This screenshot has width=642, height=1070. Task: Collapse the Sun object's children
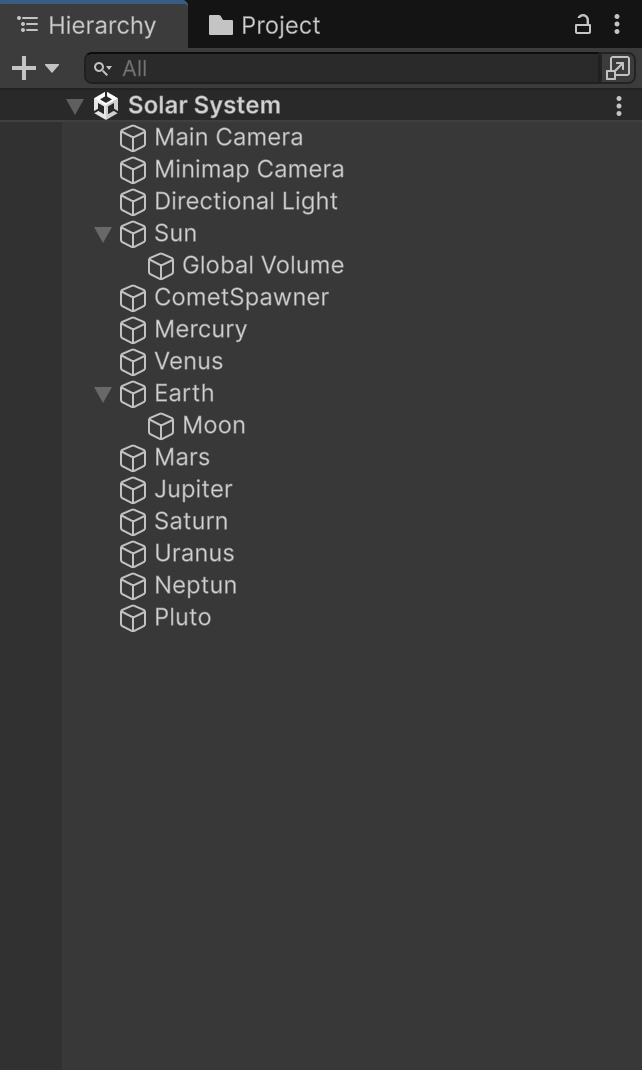(x=102, y=233)
